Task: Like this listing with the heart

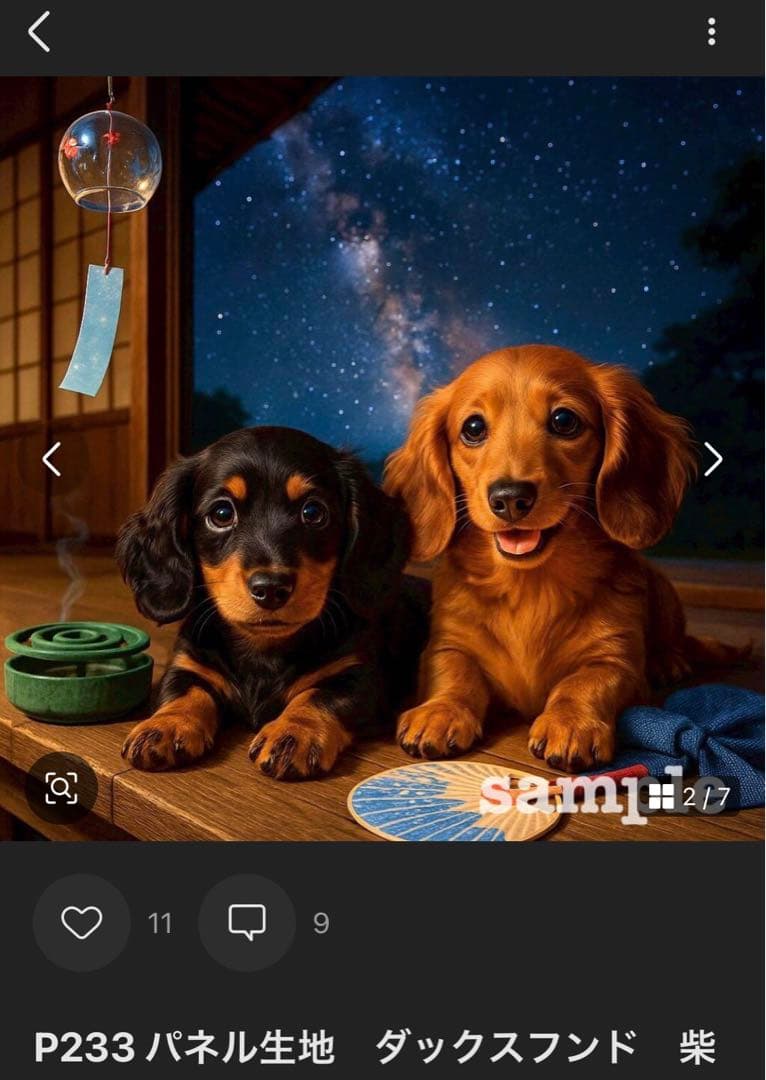Action: tap(82, 922)
